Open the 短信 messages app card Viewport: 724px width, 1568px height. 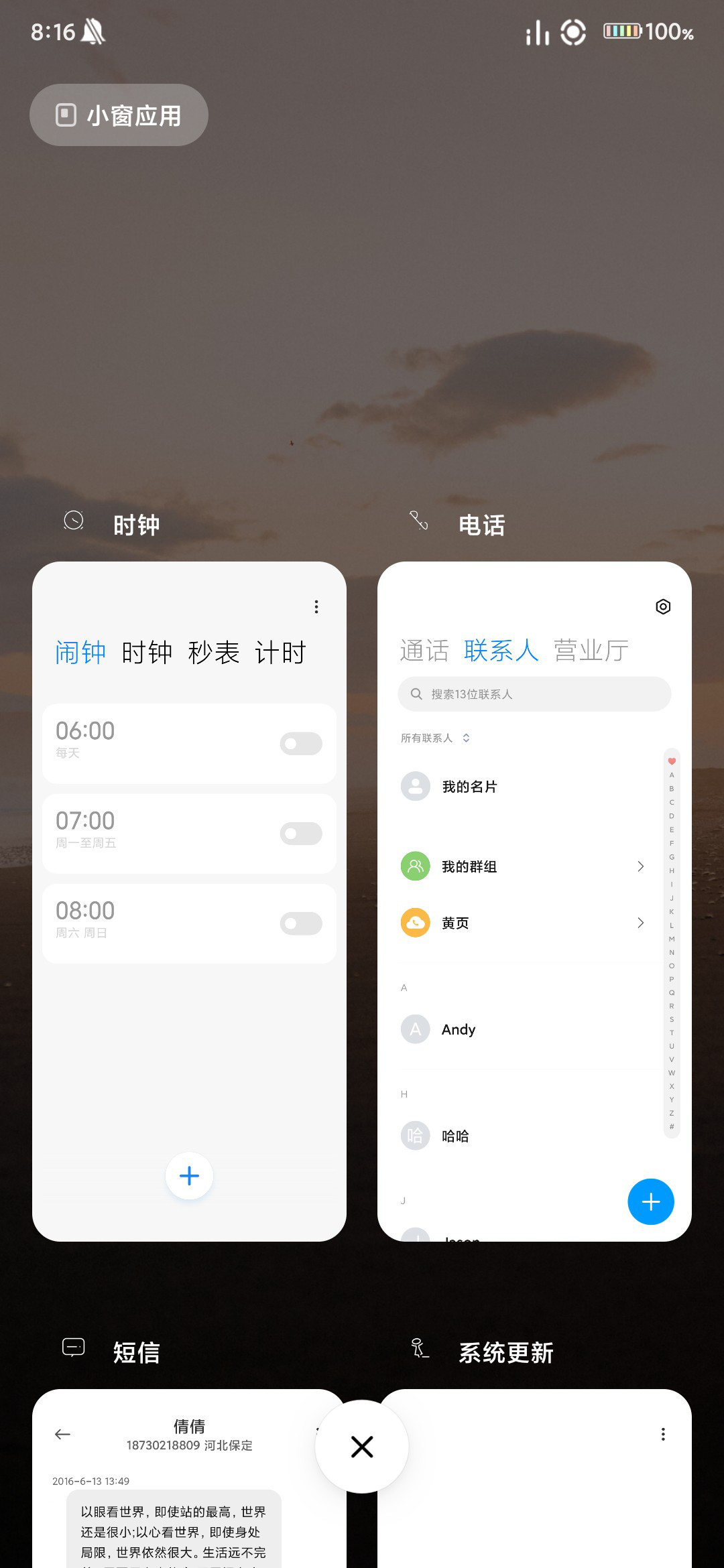coord(189,1478)
